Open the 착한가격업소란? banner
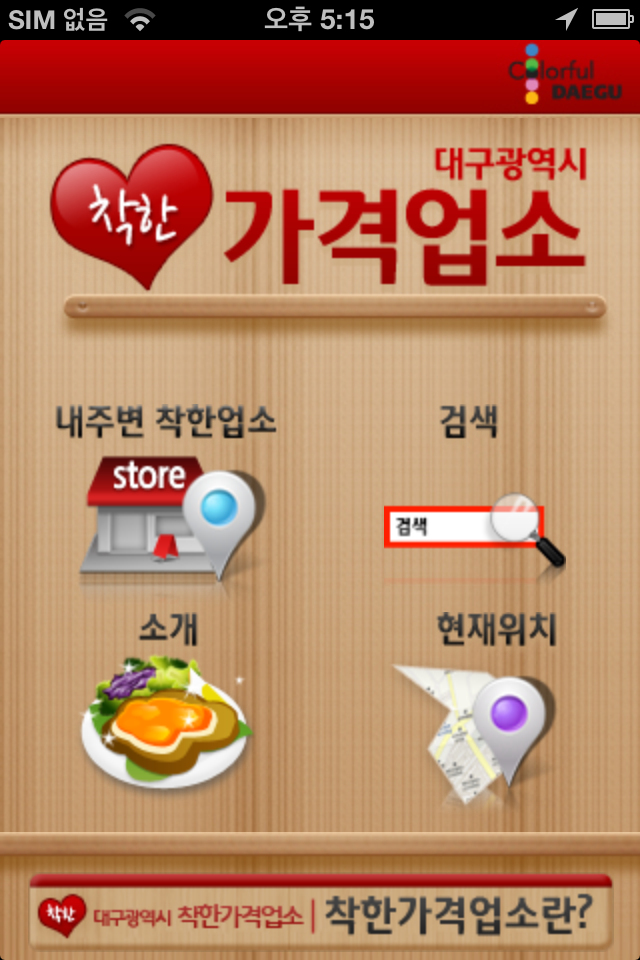Screen dimensions: 640x960 pos(320,912)
